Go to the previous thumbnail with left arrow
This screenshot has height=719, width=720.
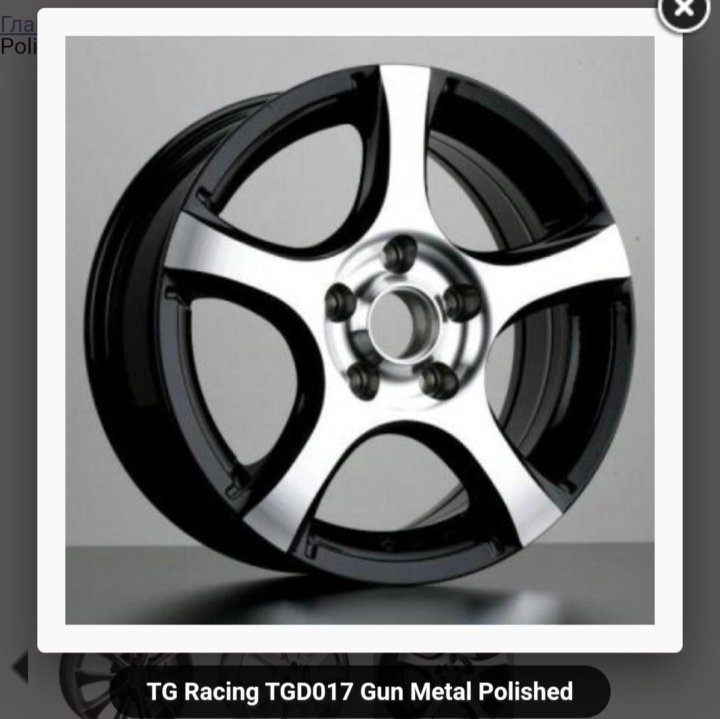pyautogui.click(x=19, y=667)
